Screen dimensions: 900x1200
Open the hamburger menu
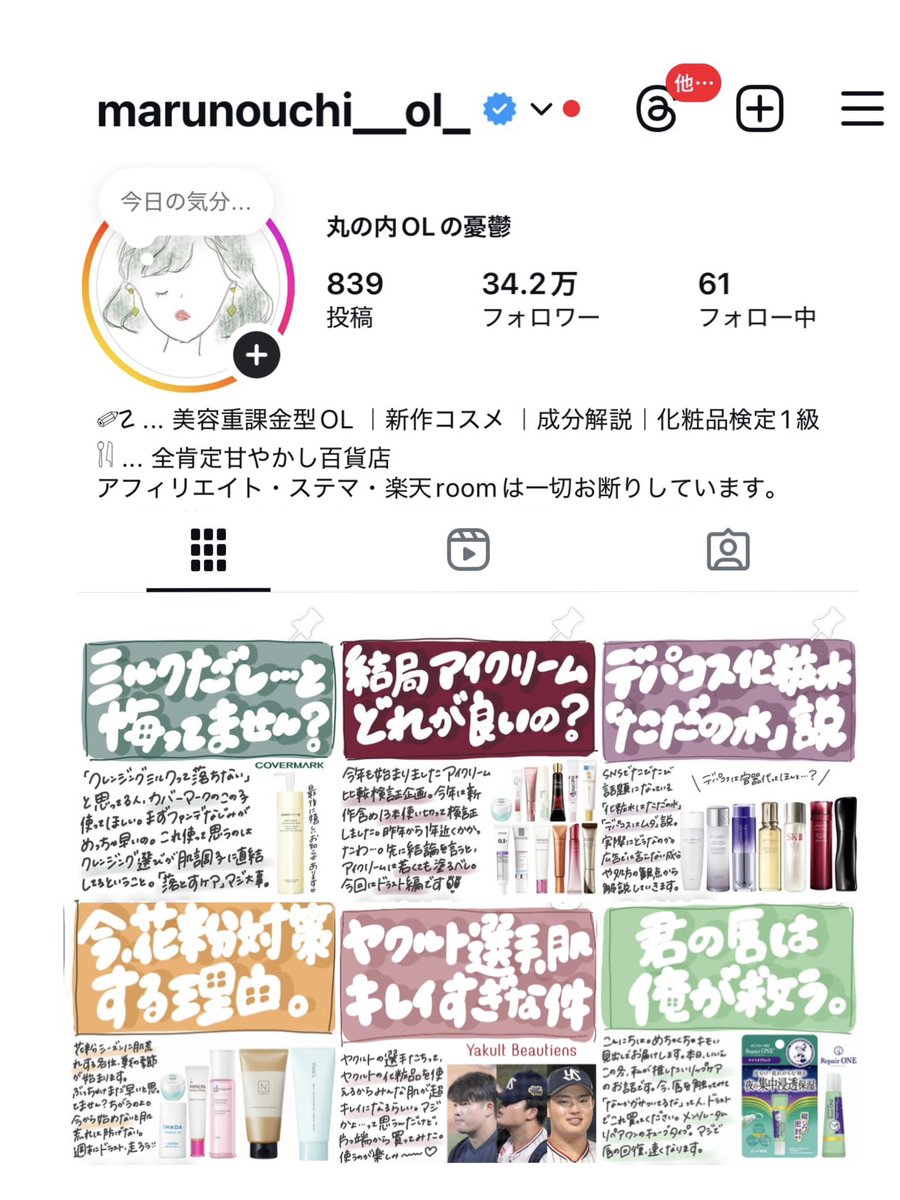(x=862, y=109)
